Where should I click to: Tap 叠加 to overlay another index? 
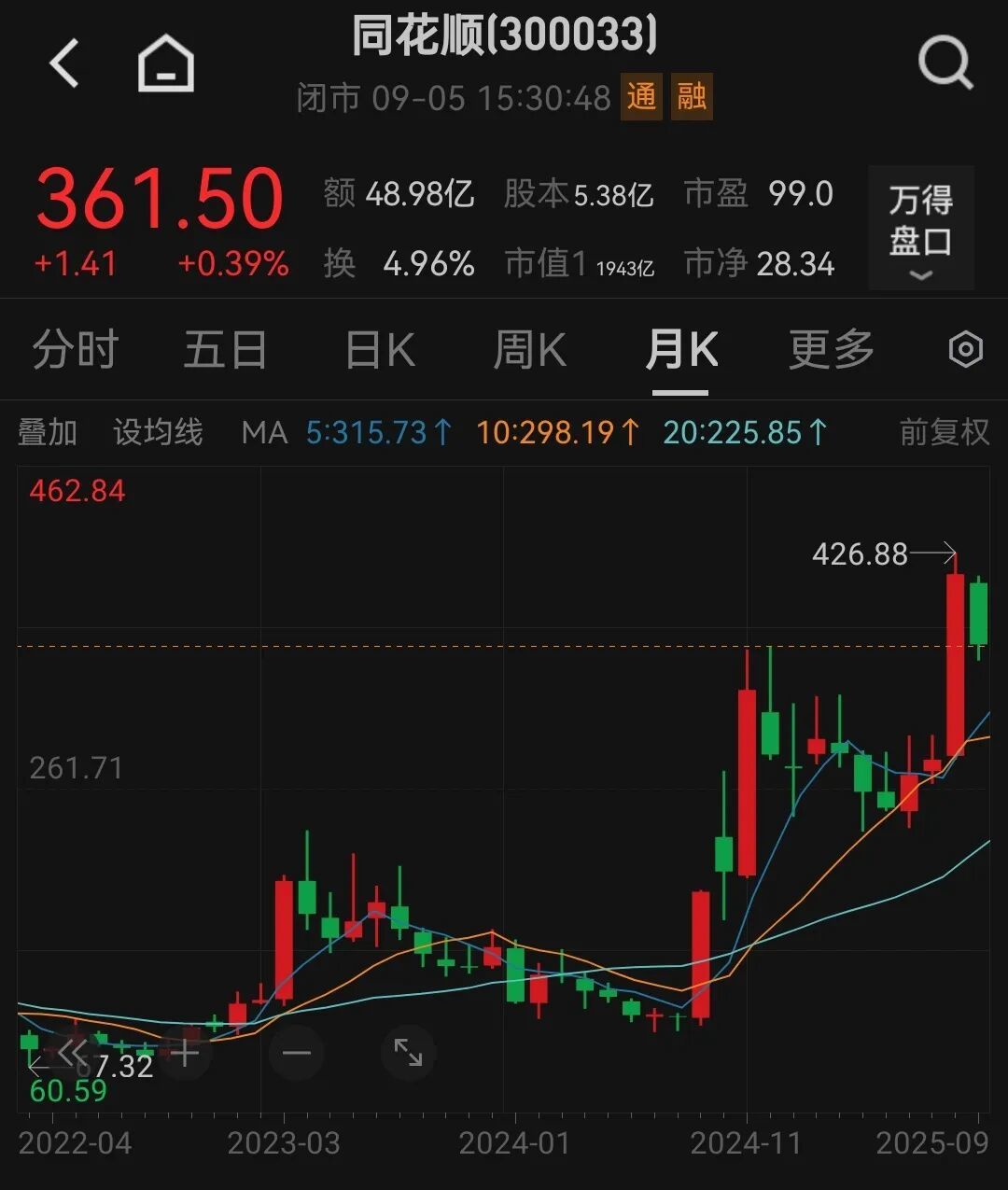(x=48, y=432)
